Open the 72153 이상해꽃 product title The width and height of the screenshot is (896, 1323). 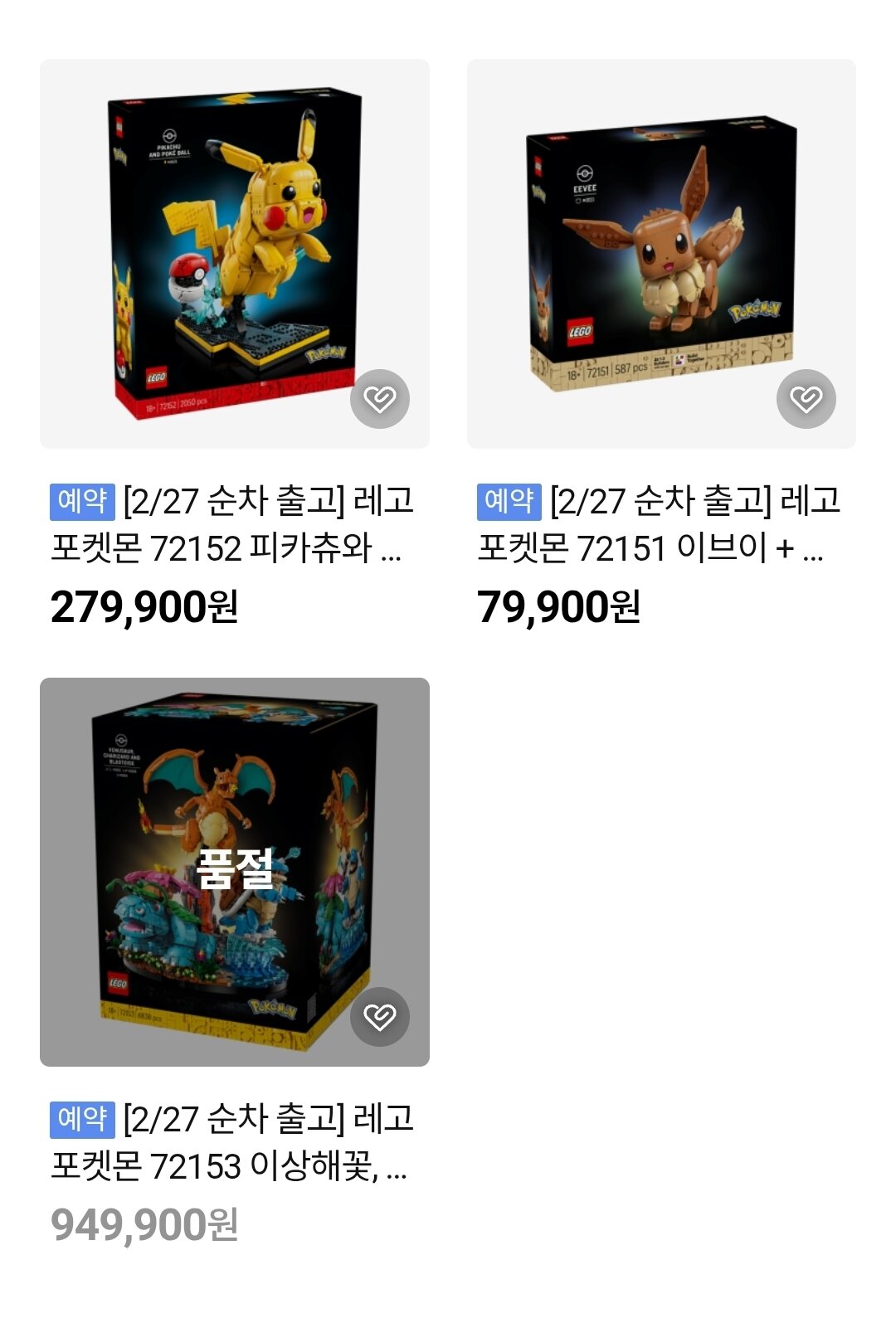tap(232, 1143)
